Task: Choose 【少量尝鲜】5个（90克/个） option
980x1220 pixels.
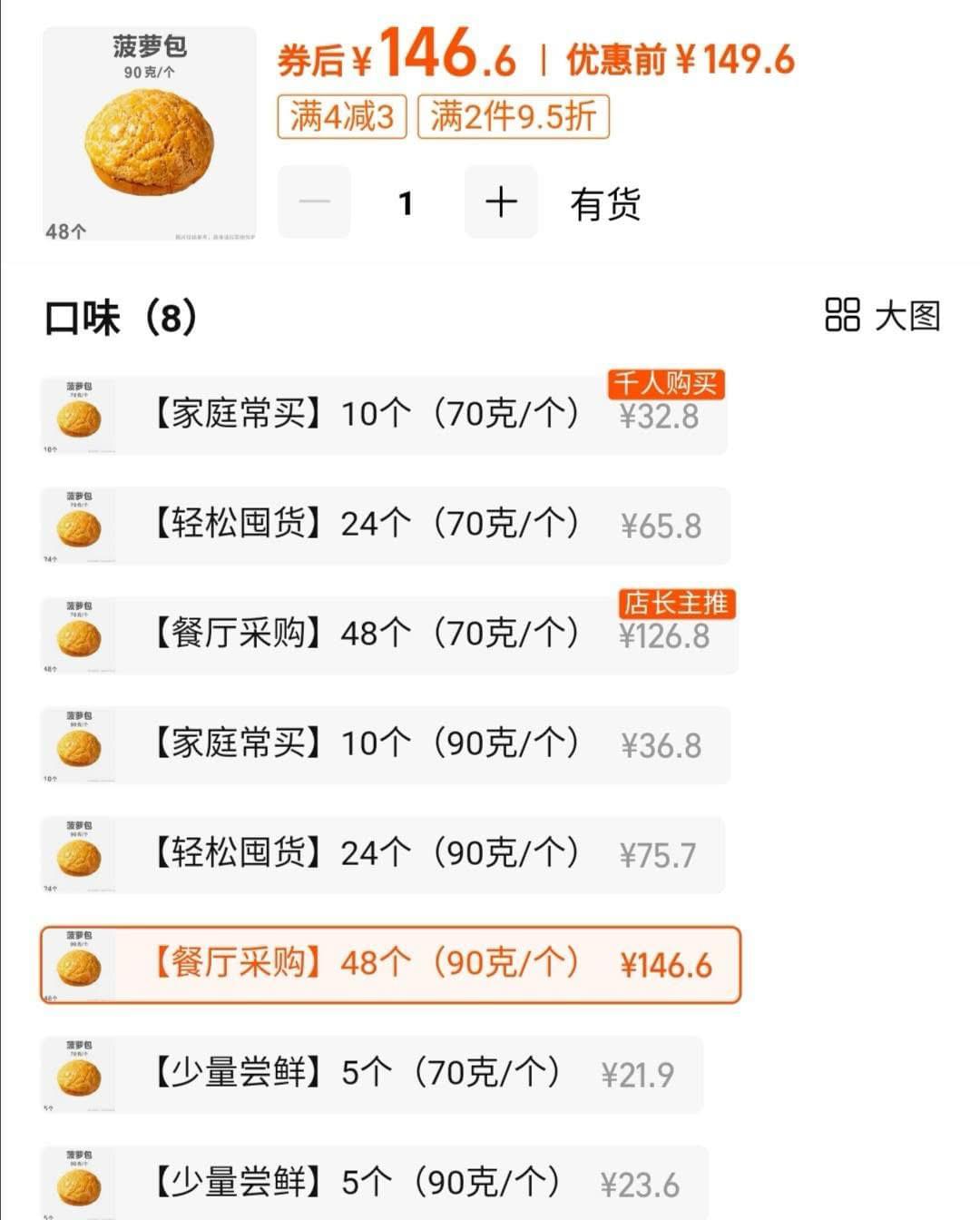Action: click(372, 1184)
